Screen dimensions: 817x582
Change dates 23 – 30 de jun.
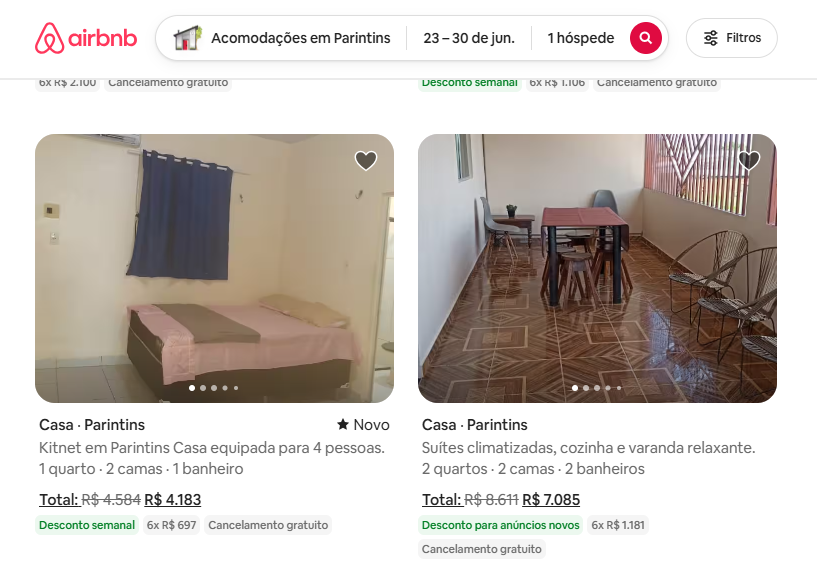(x=469, y=38)
